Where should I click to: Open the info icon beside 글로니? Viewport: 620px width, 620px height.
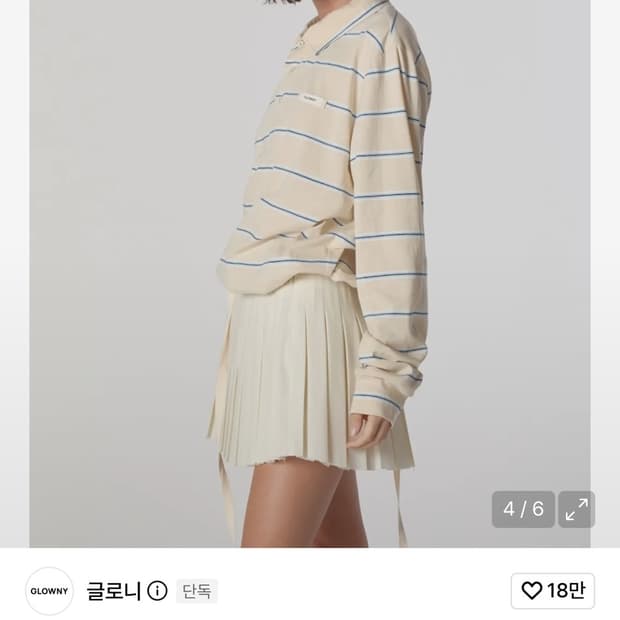tap(157, 591)
